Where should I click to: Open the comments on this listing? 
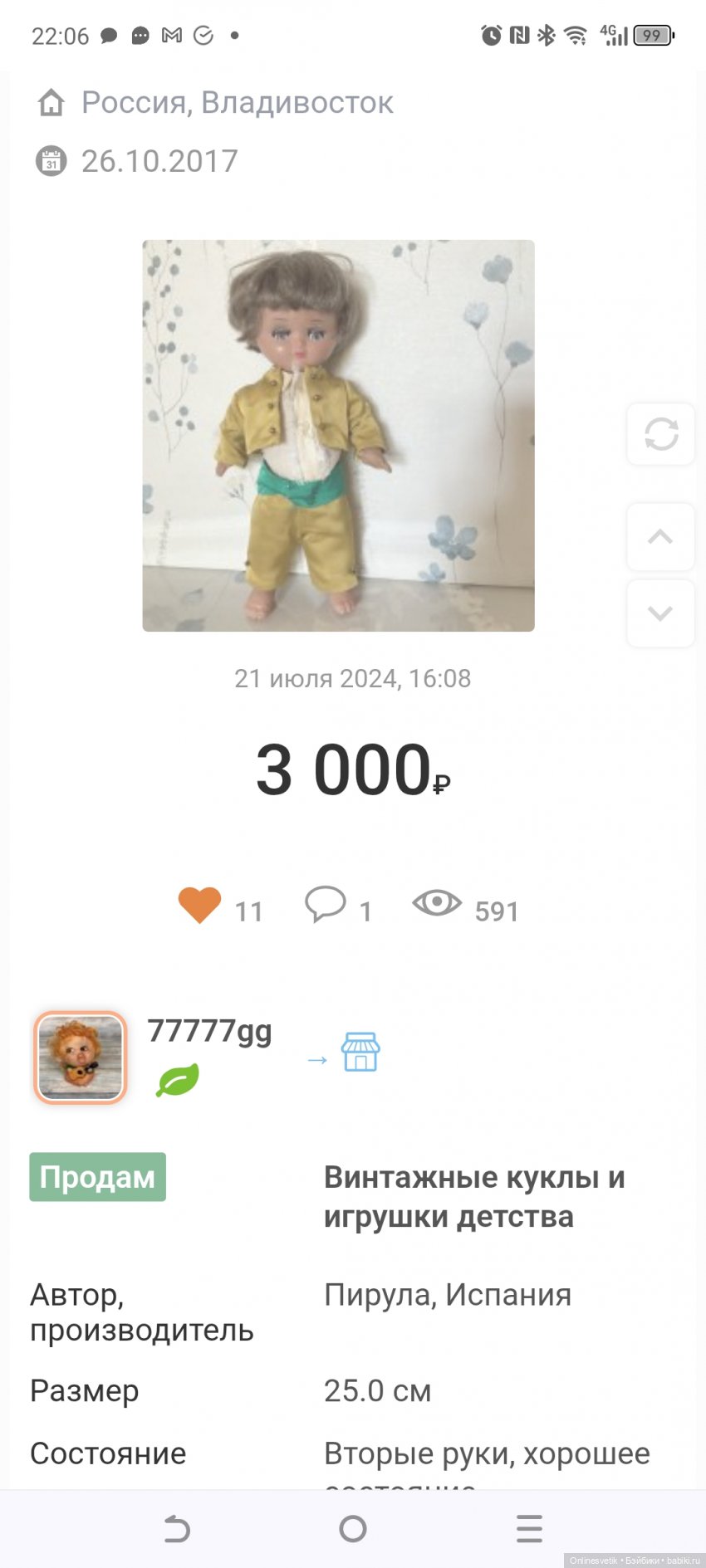coord(326,905)
